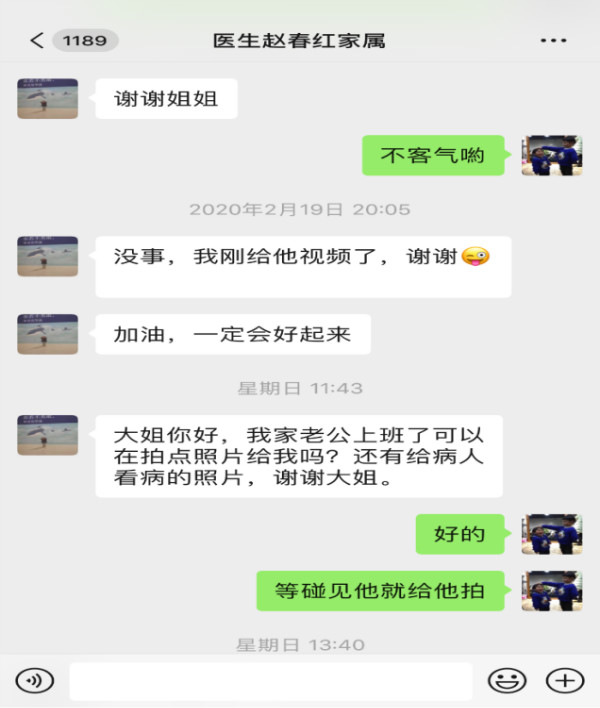
Task: Focus the message text field
Action: [270, 681]
